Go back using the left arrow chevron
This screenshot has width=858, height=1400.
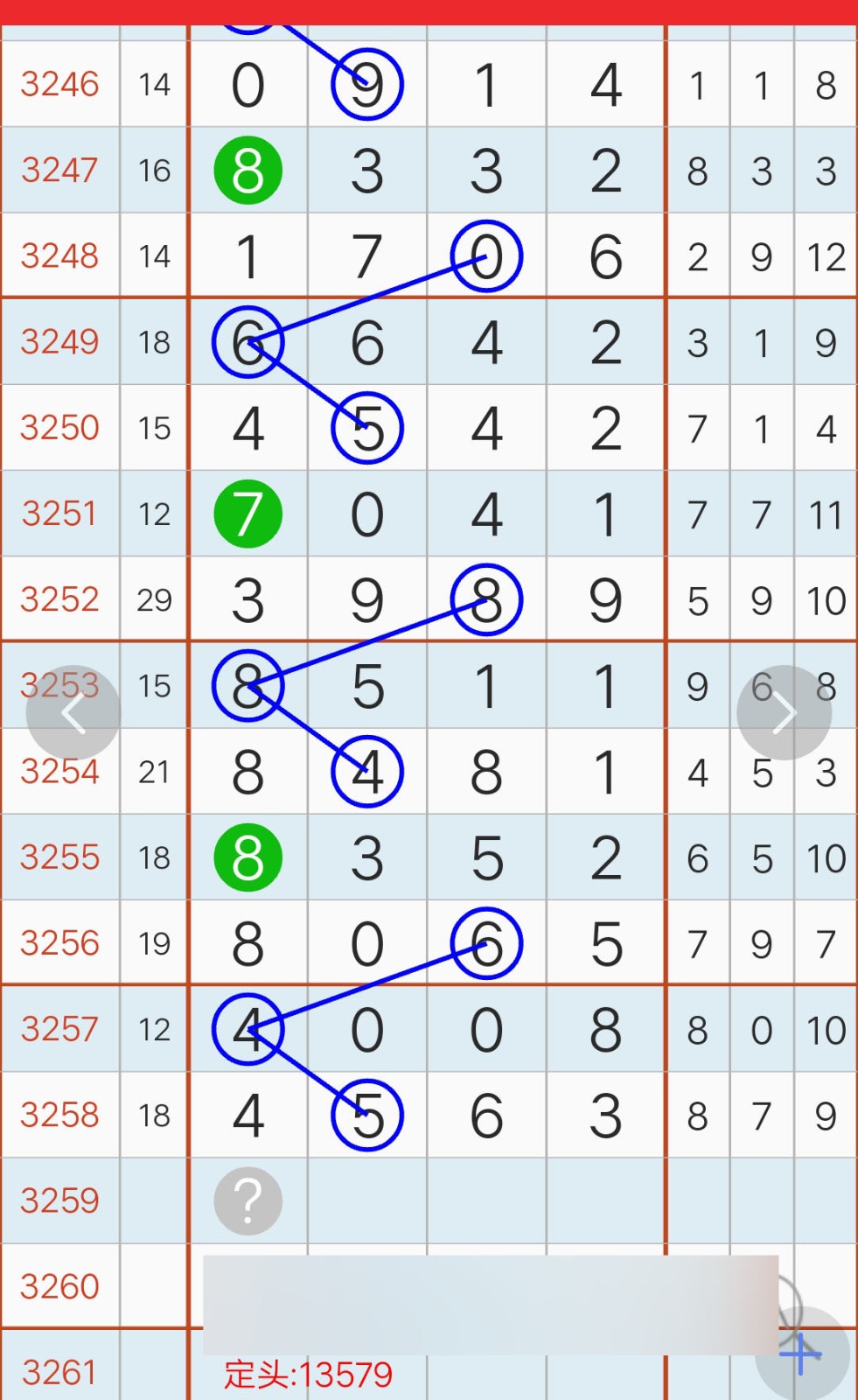(73, 712)
